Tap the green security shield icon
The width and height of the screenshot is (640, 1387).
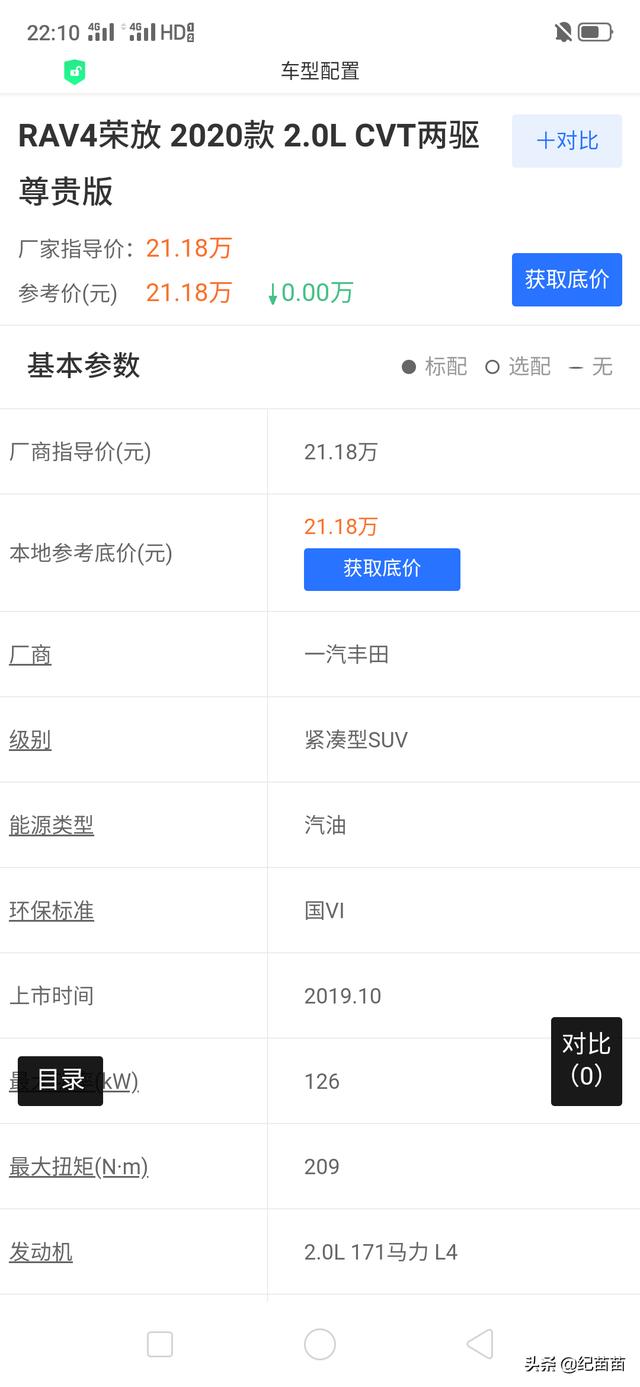pos(75,71)
